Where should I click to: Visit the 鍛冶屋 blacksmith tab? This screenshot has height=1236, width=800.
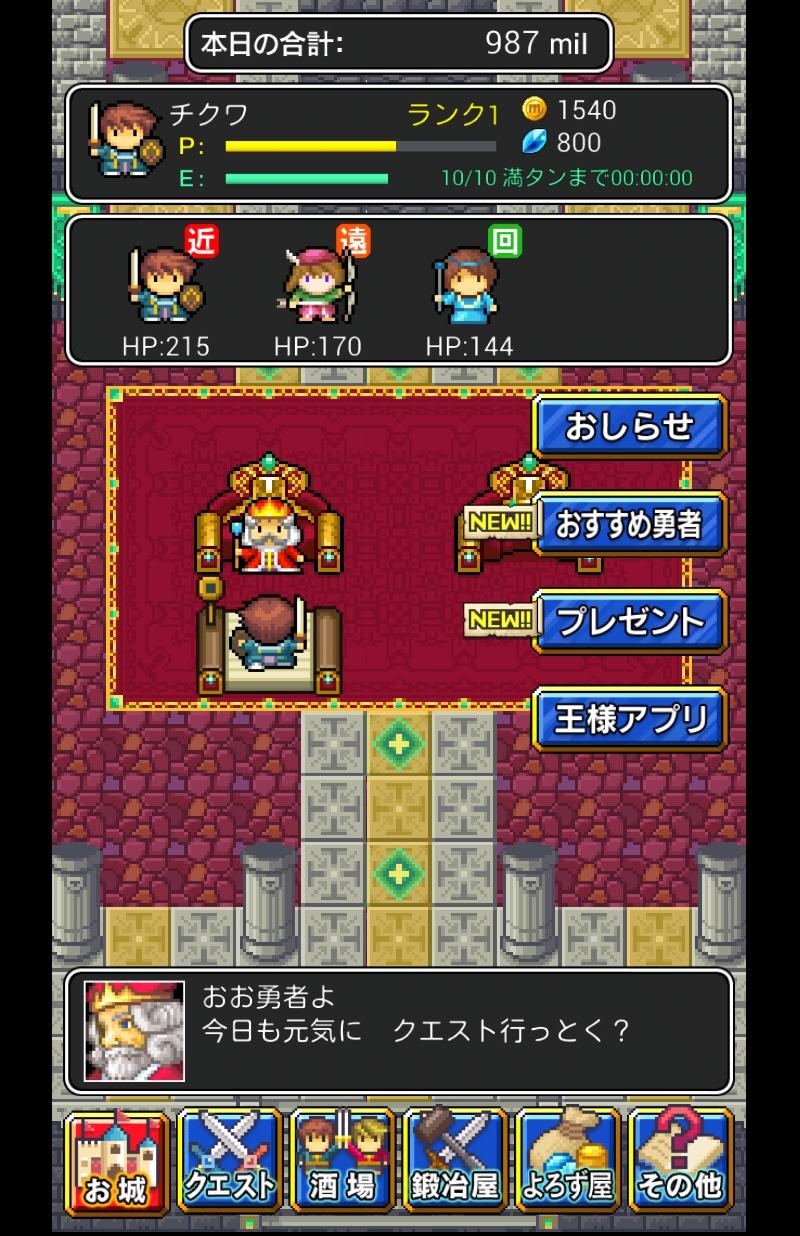tap(456, 1161)
